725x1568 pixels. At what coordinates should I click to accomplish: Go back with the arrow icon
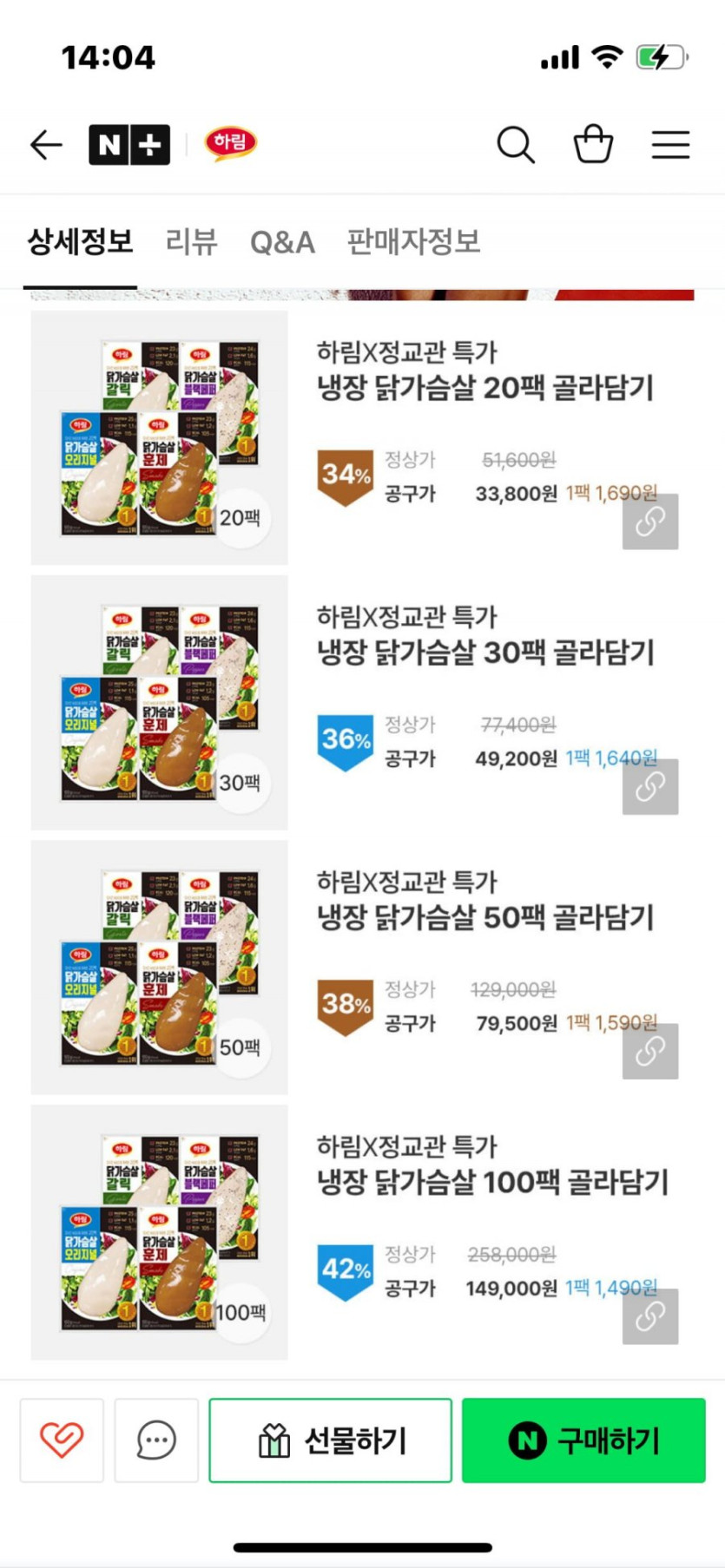coord(46,144)
